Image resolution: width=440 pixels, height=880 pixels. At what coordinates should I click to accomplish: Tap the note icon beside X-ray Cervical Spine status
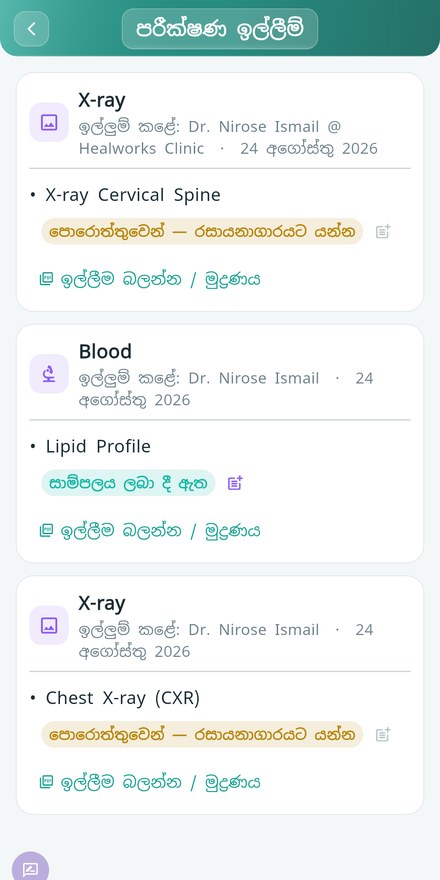pyautogui.click(x=383, y=231)
